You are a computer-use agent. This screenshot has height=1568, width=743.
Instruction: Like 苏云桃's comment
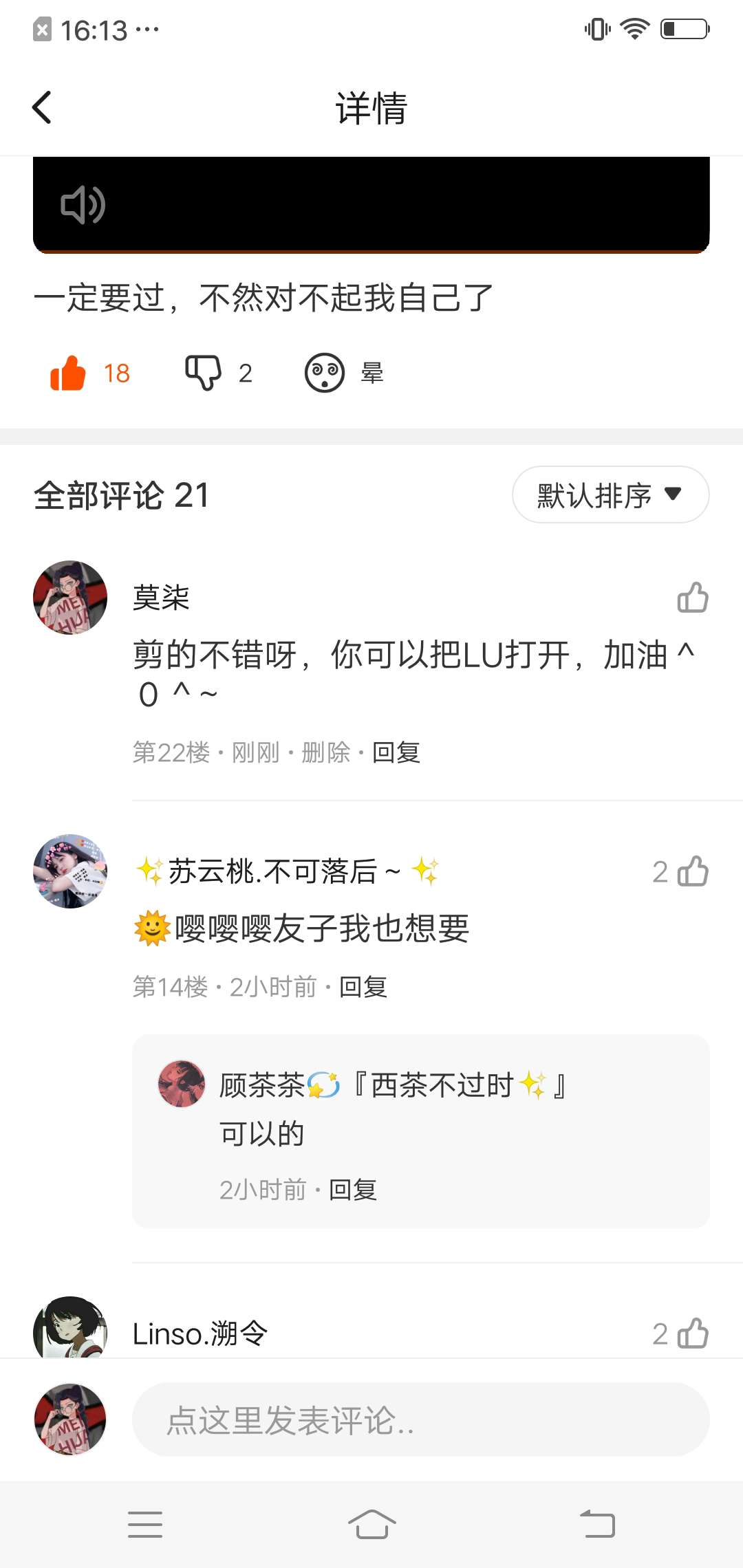pyautogui.click(x=693, y=872)
